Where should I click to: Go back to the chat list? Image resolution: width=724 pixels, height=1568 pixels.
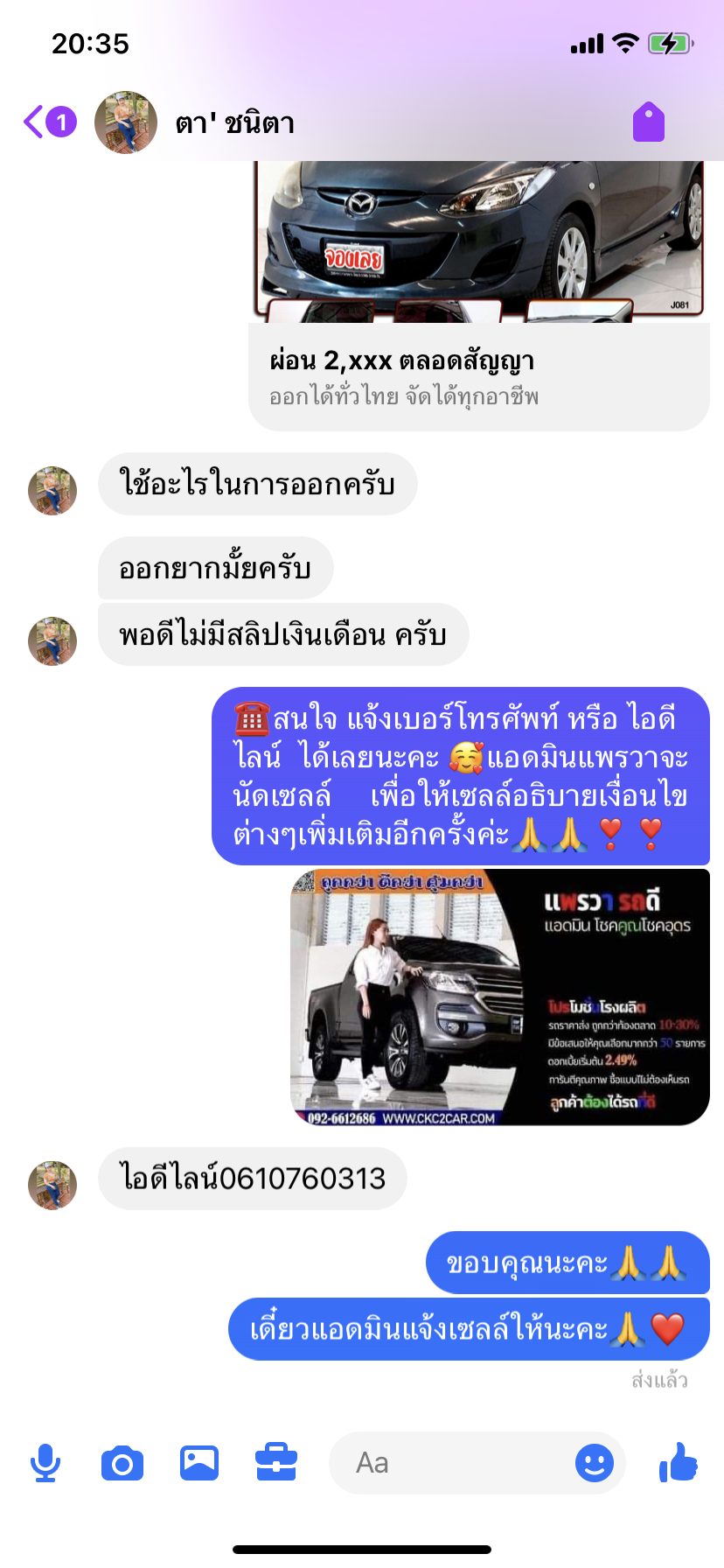click(49, 122)
